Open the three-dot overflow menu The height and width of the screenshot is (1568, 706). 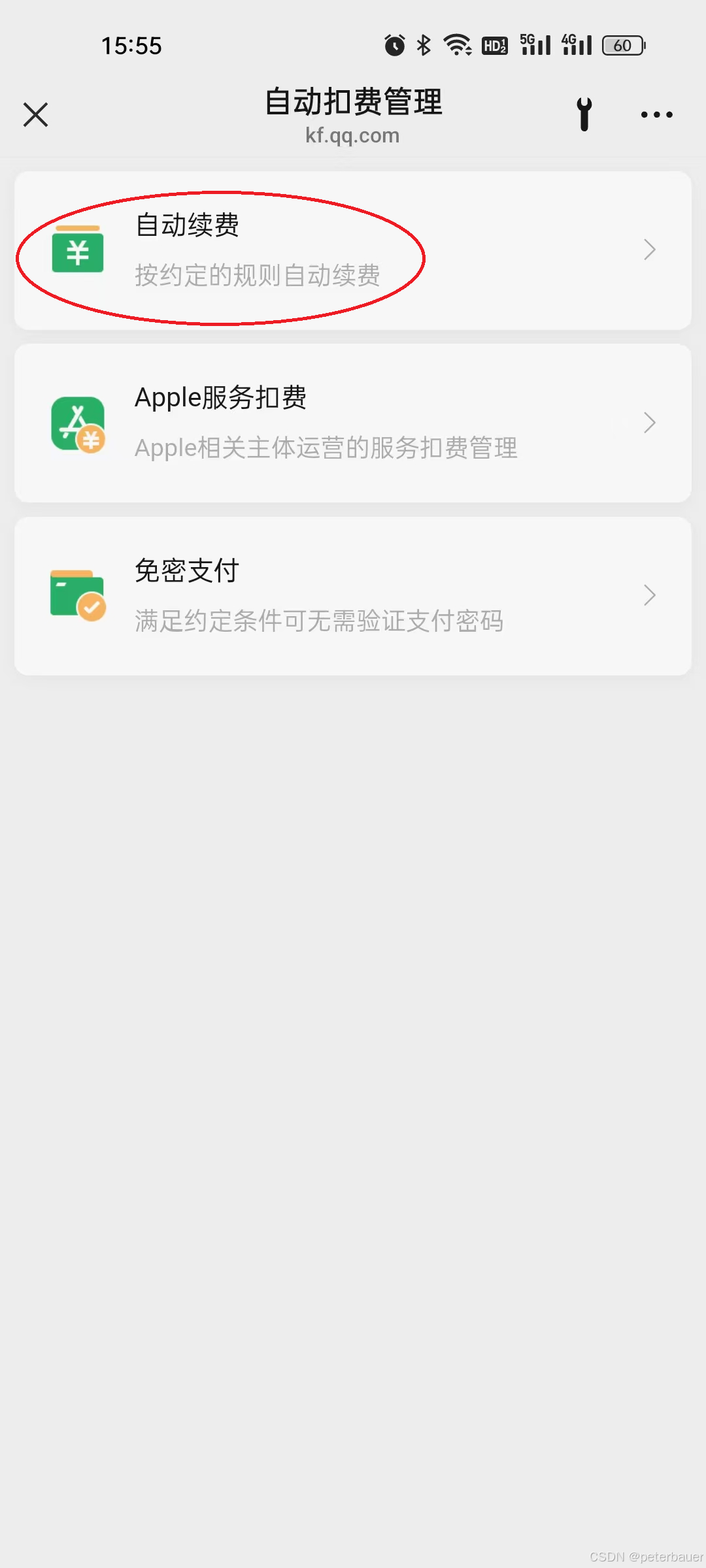pyautogui.click(x=656, y=115)
